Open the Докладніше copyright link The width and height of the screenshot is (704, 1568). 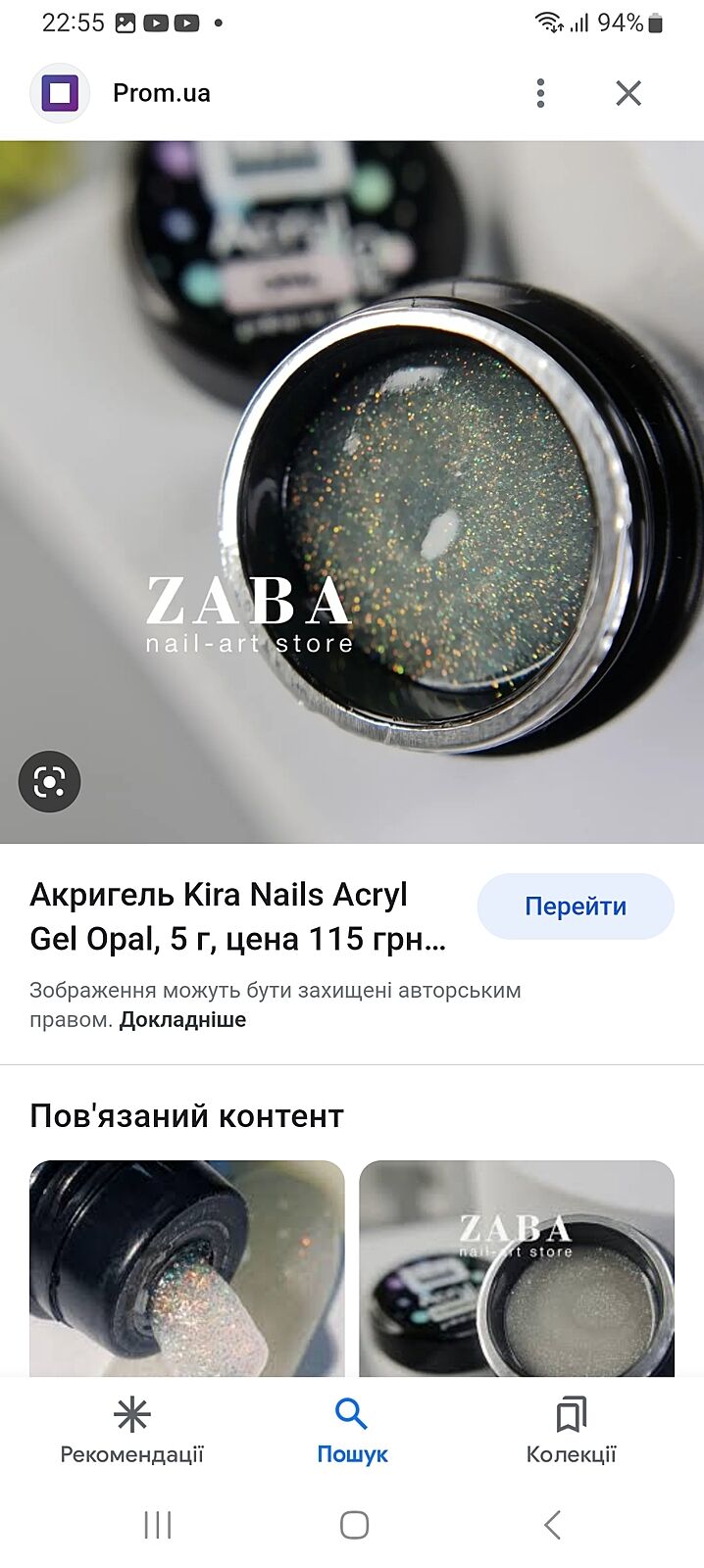click(182, 1019)
